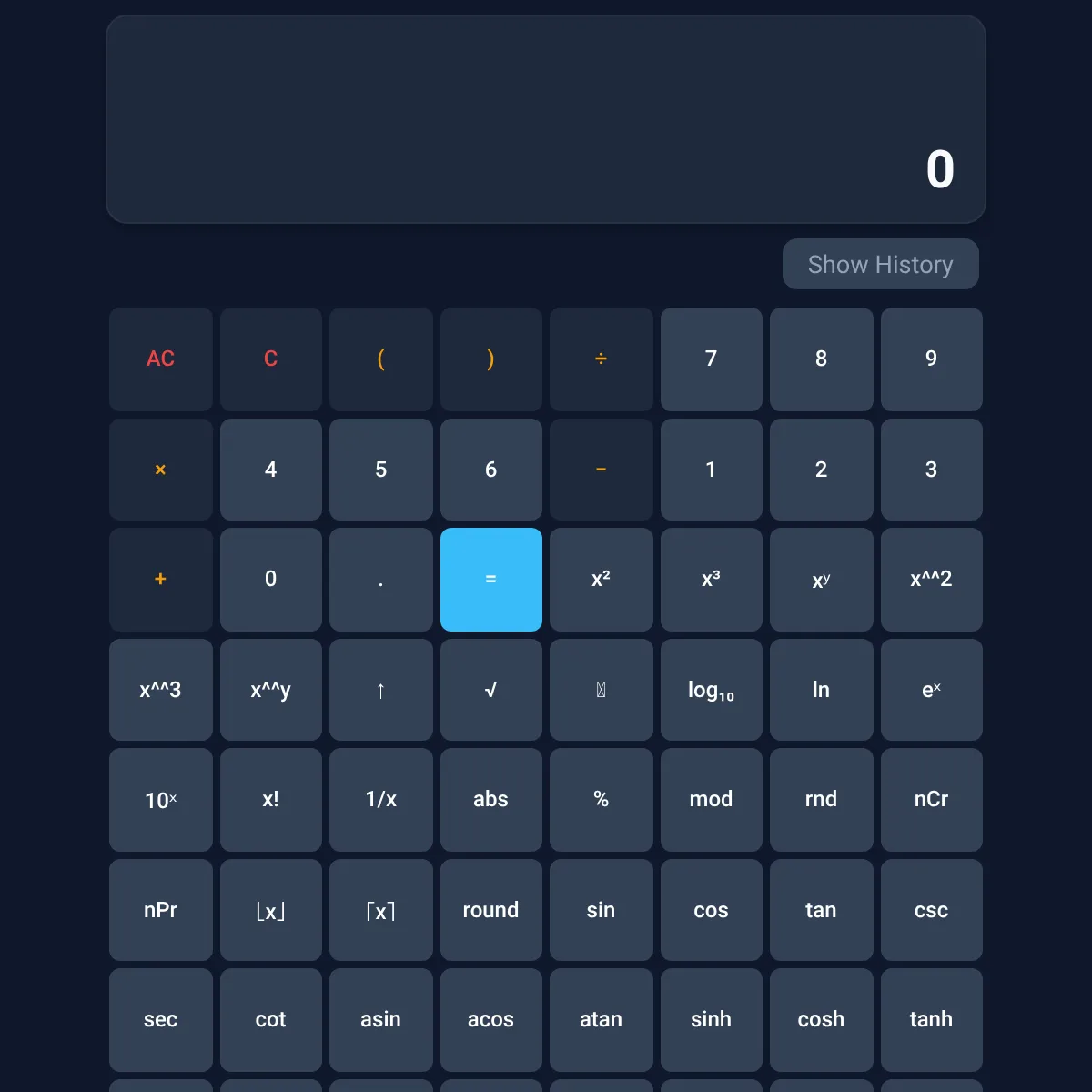Tap the atan inverse tangent key
Screen dimensions: 1092x1092
[601, 1020]
